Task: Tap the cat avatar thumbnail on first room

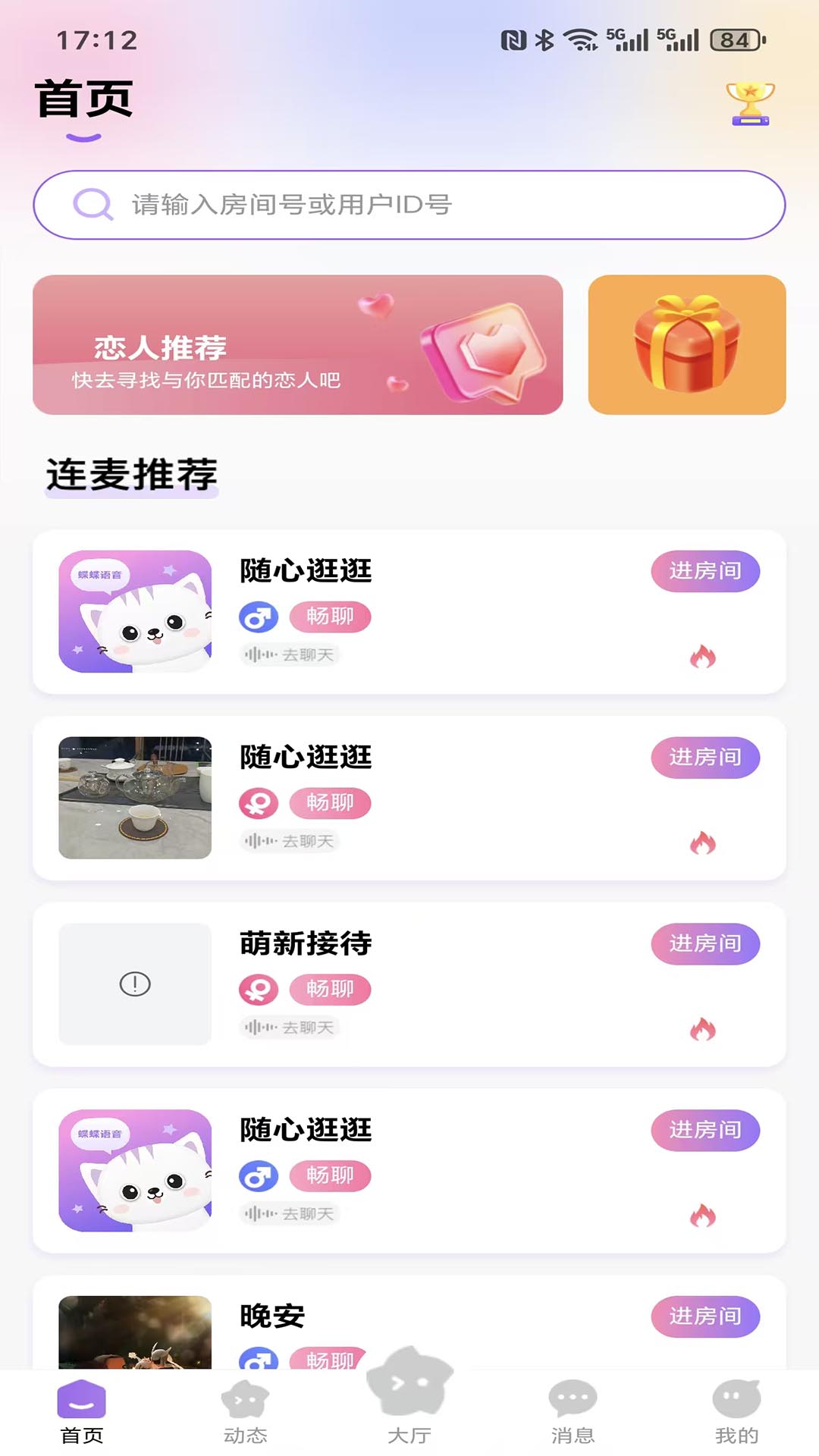Action: point(133,611)
